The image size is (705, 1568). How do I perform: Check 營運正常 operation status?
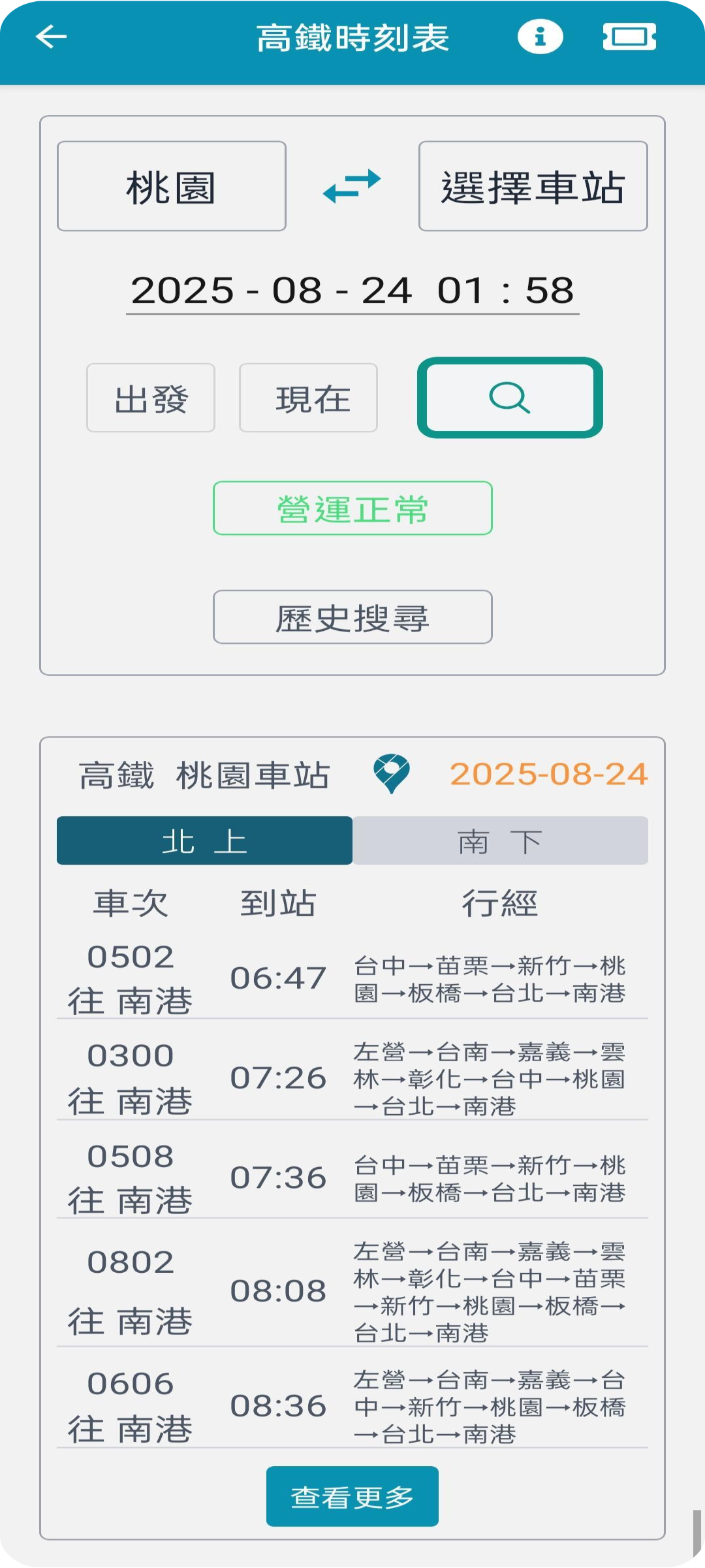click(x=352, y=509)
